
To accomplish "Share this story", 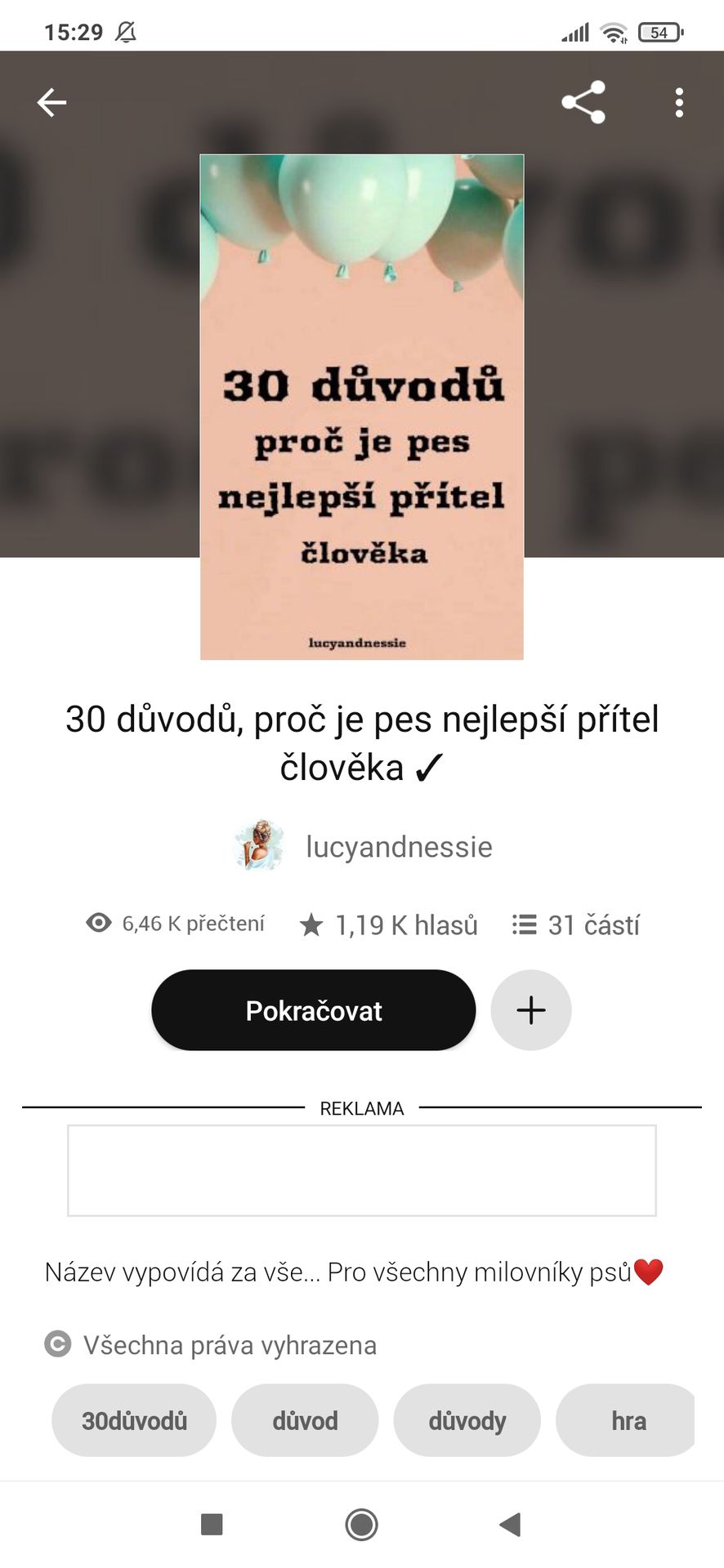I will point(583,103).
